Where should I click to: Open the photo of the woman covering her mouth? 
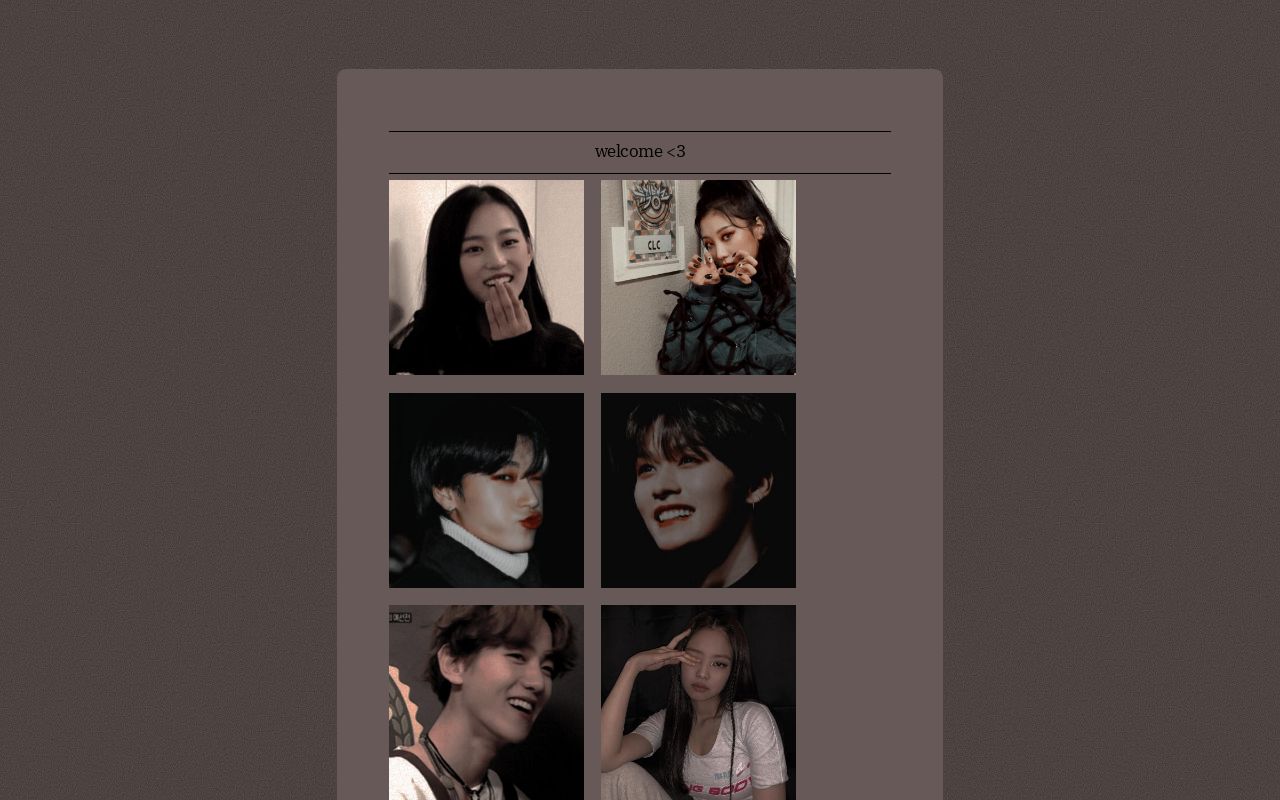coord(486,277)
